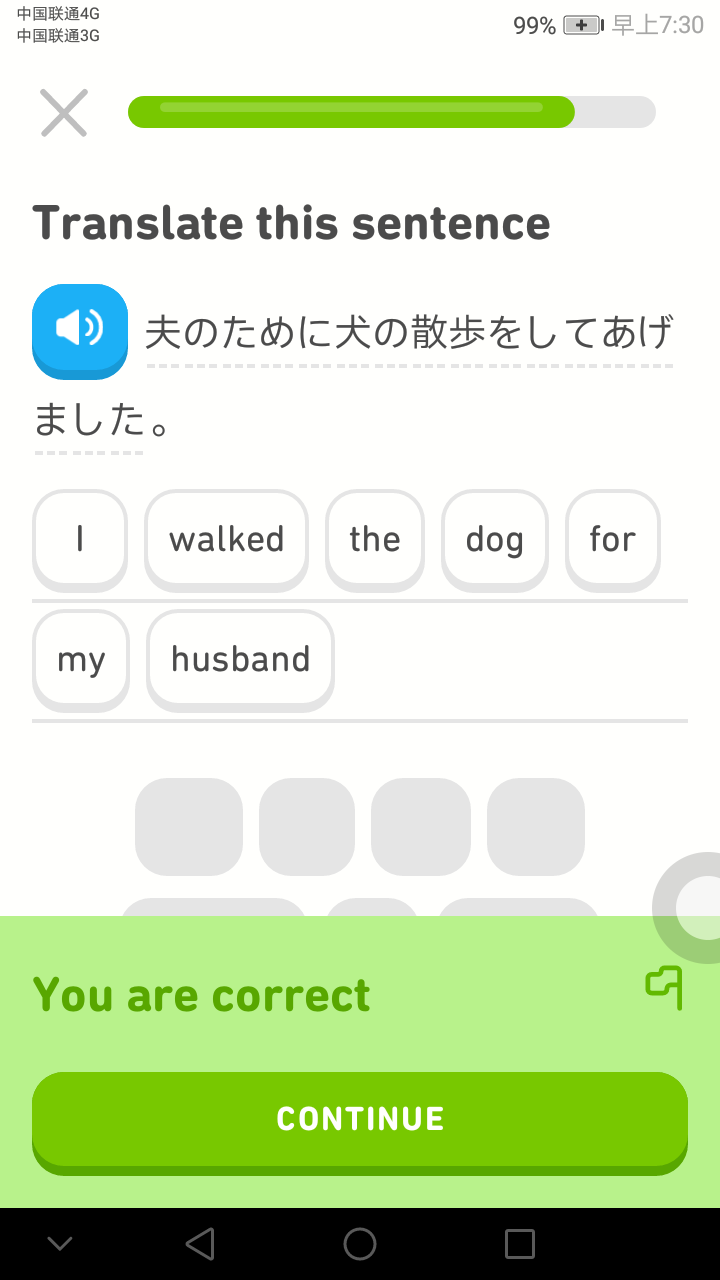Image resolution: width=720 pixels, height=1280 pixels.
Task: Continue to the next question
Action: click(x=360, y=1118)
